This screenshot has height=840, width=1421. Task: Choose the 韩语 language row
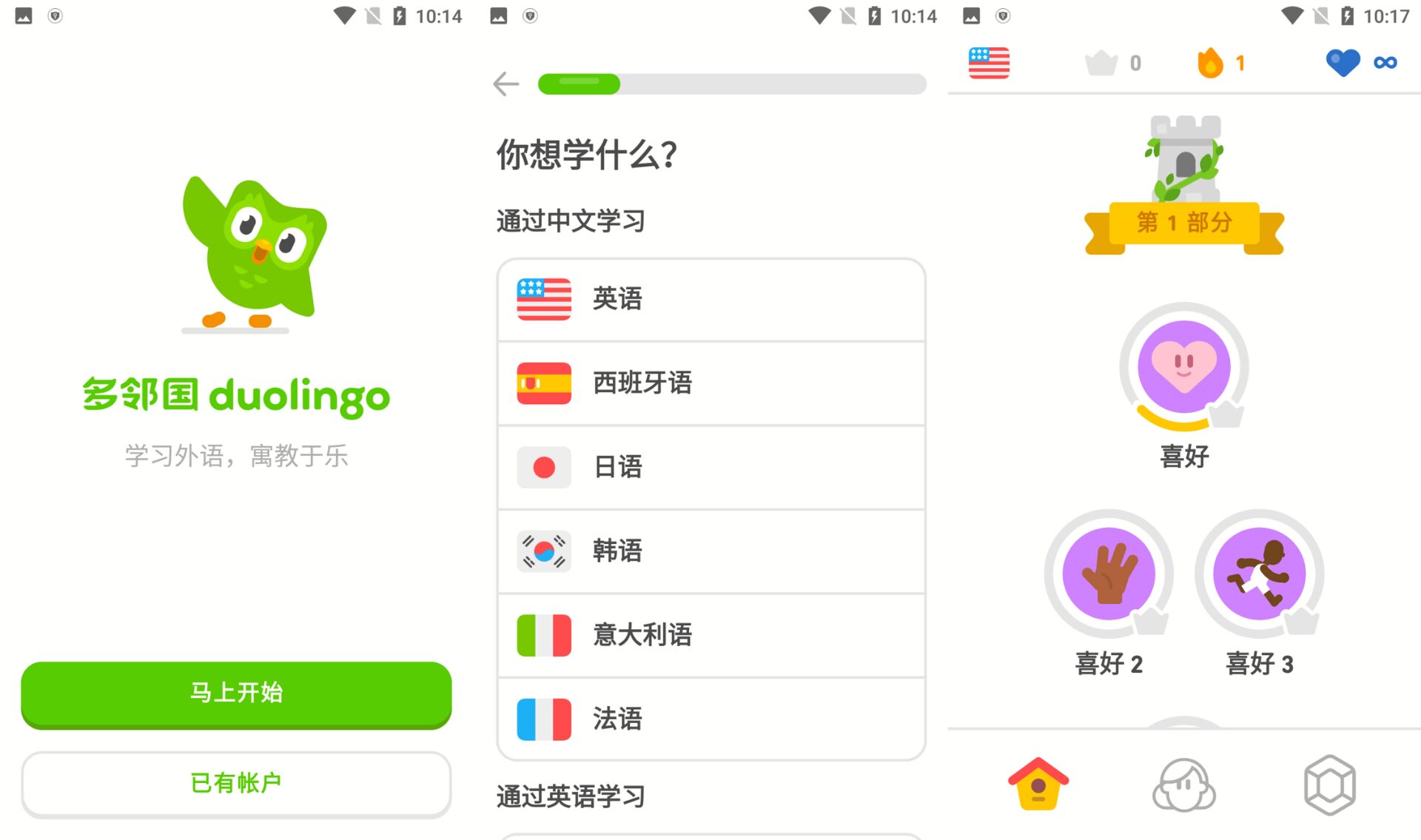pyautogui.click(x=710, y=551)
